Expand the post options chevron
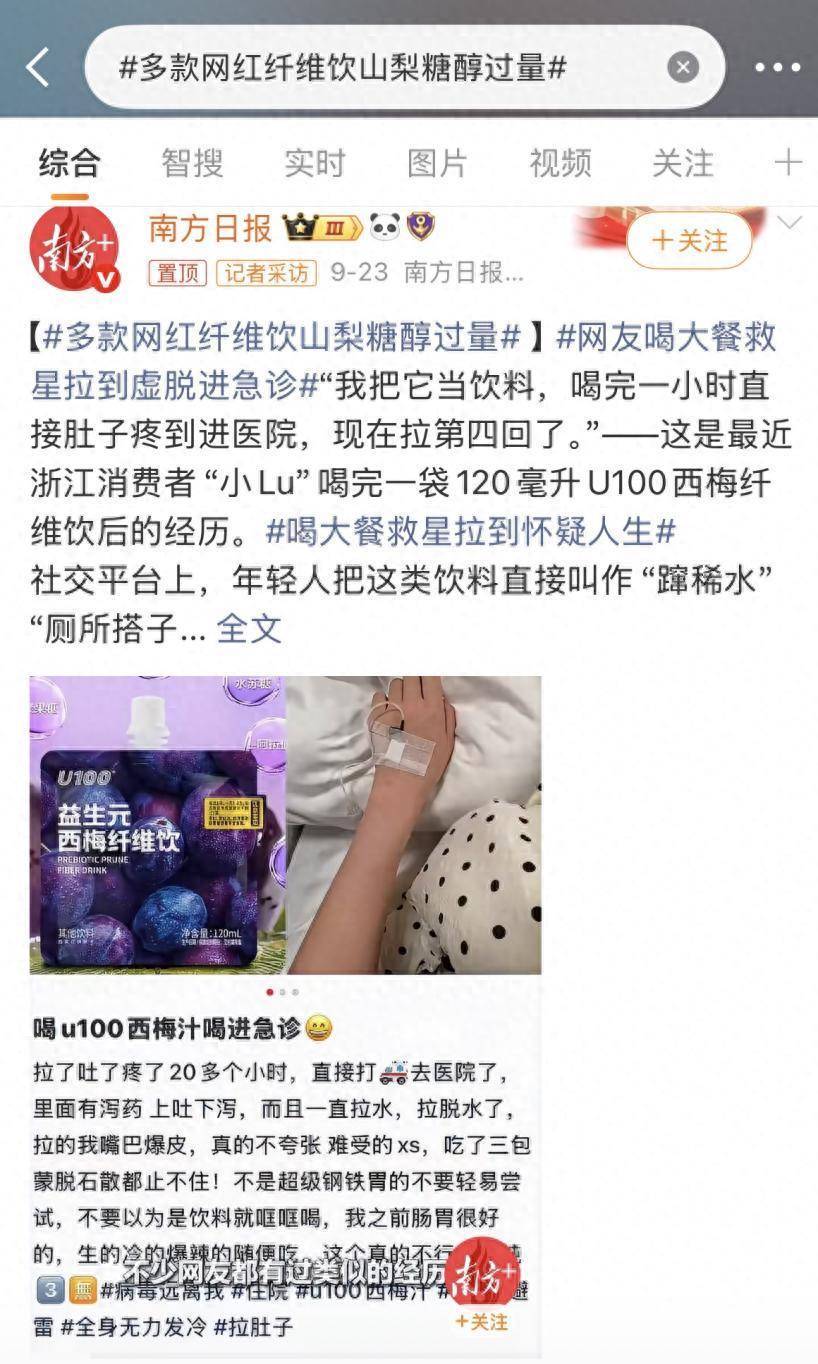Image resolution: width=818 pixels, height=1364 pixels. [x=790, y=223]
